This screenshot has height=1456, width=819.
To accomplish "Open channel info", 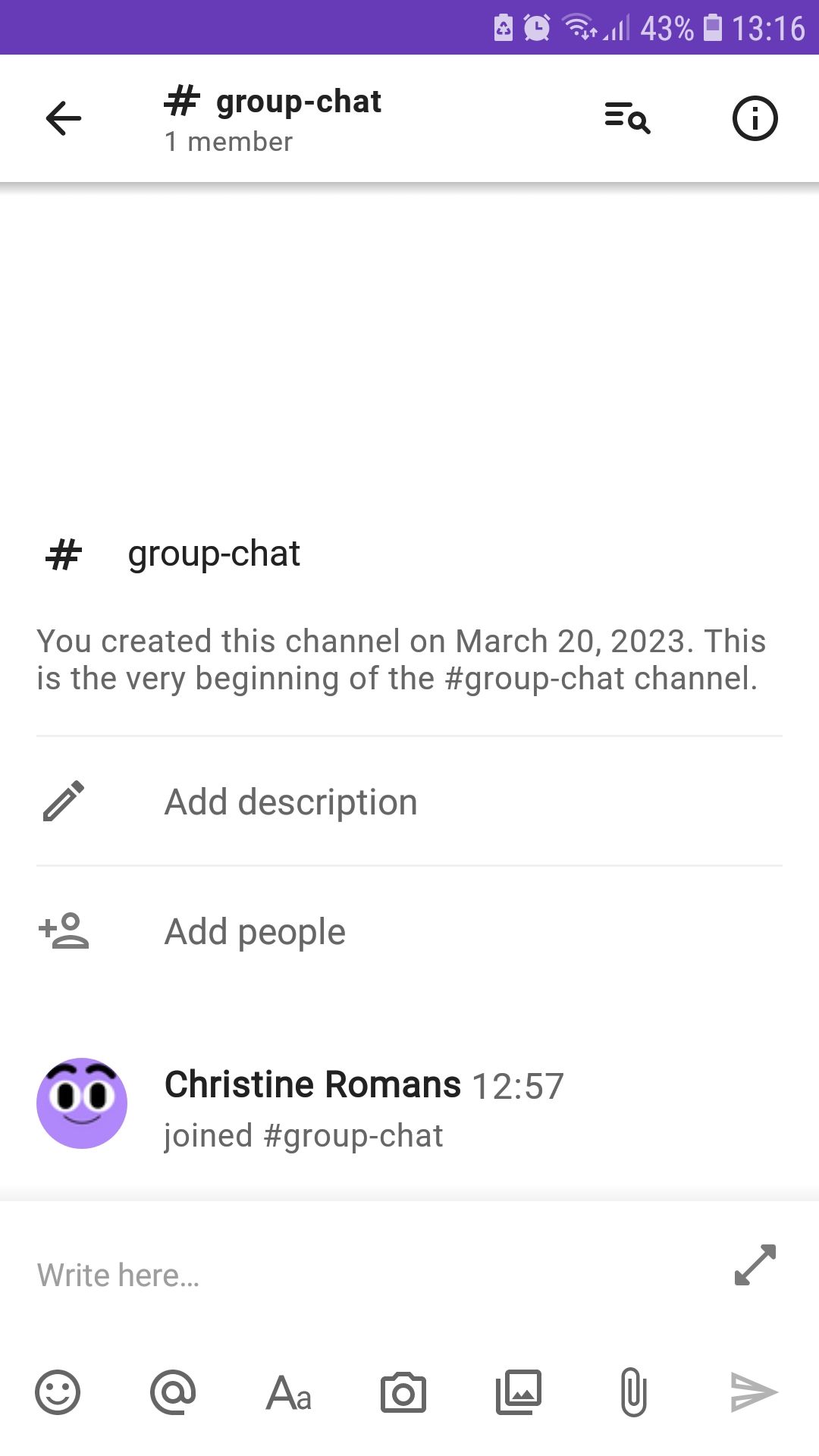I will pos(755,118).
